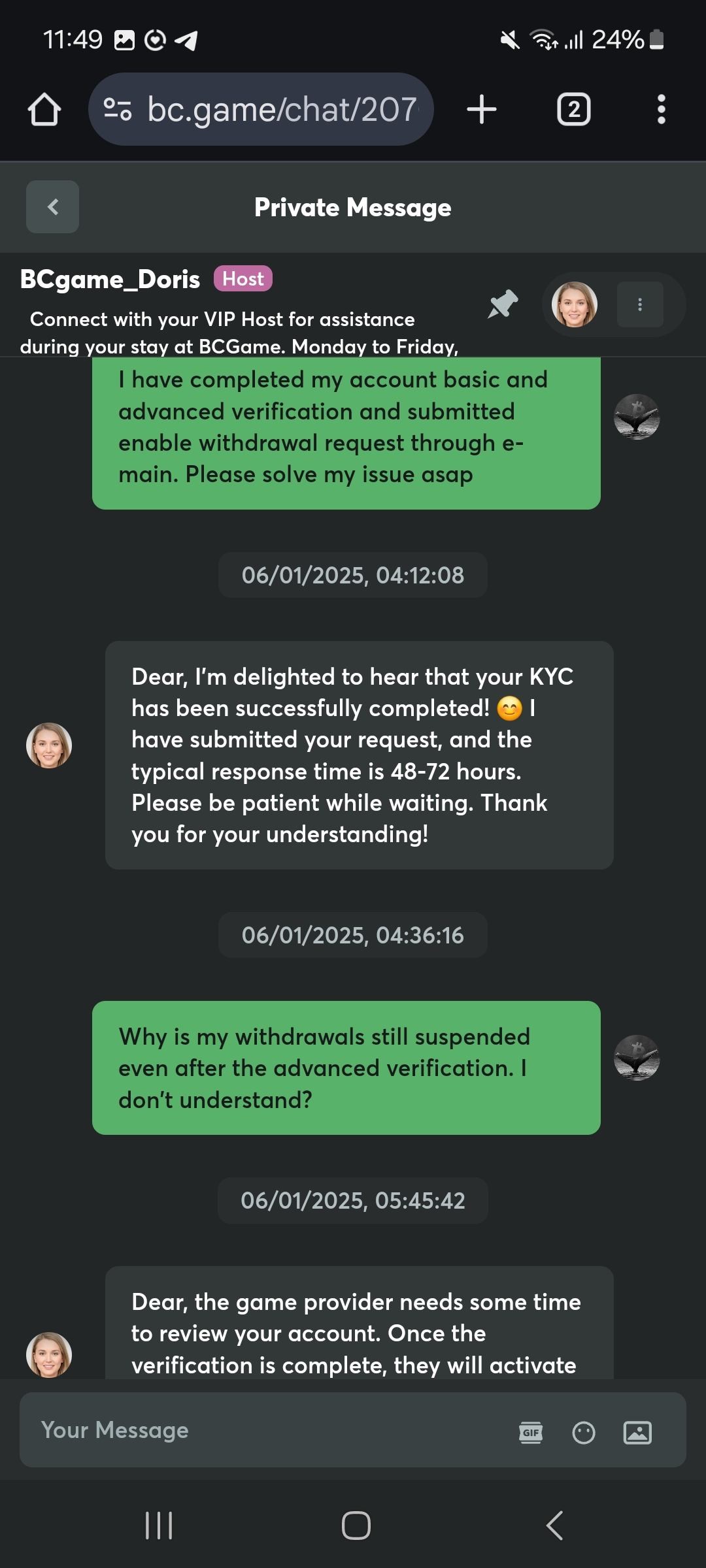Open the emoji picker
Image resolution: width=706 pixels, height=1568 pixels.
pos(583,1433)
